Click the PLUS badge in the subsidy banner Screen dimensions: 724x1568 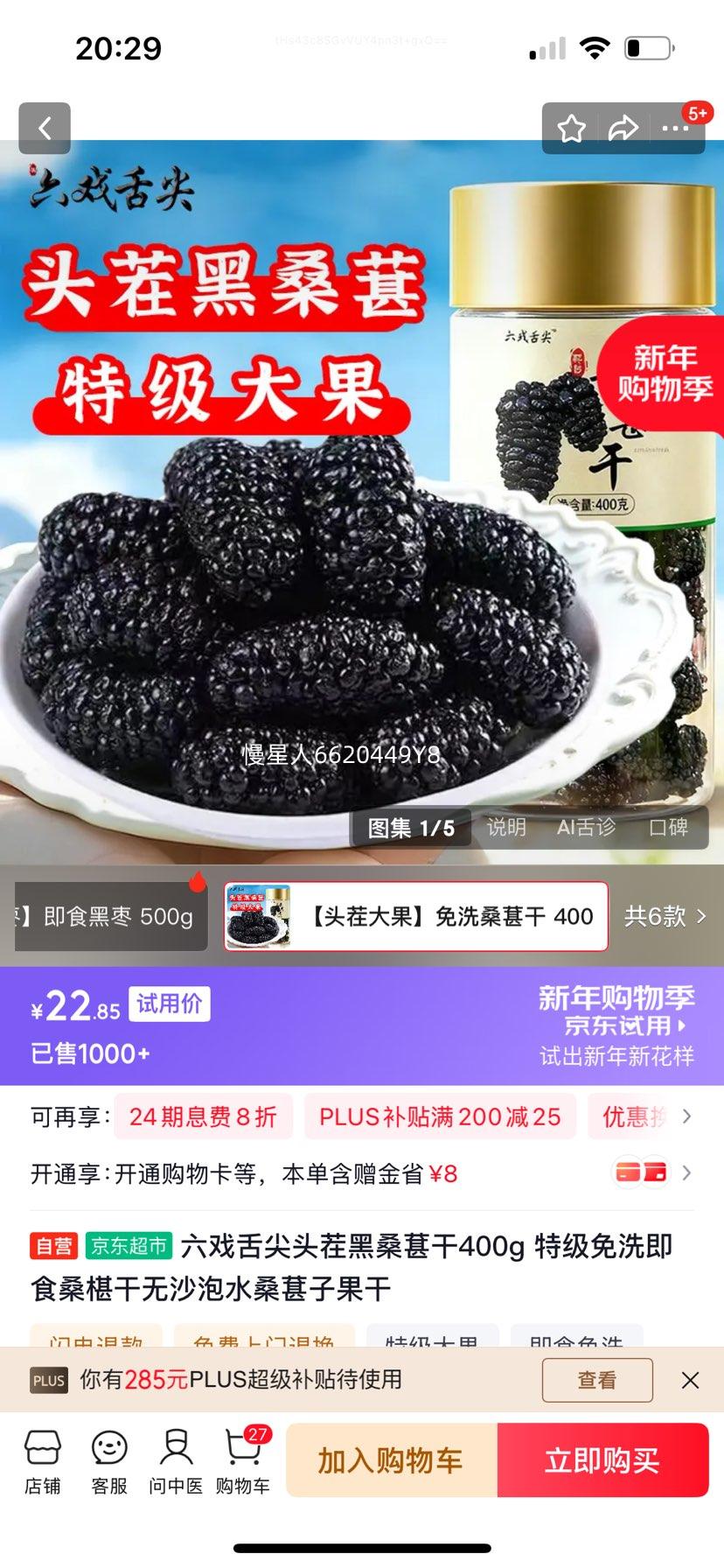click(x=48, y=1381)
